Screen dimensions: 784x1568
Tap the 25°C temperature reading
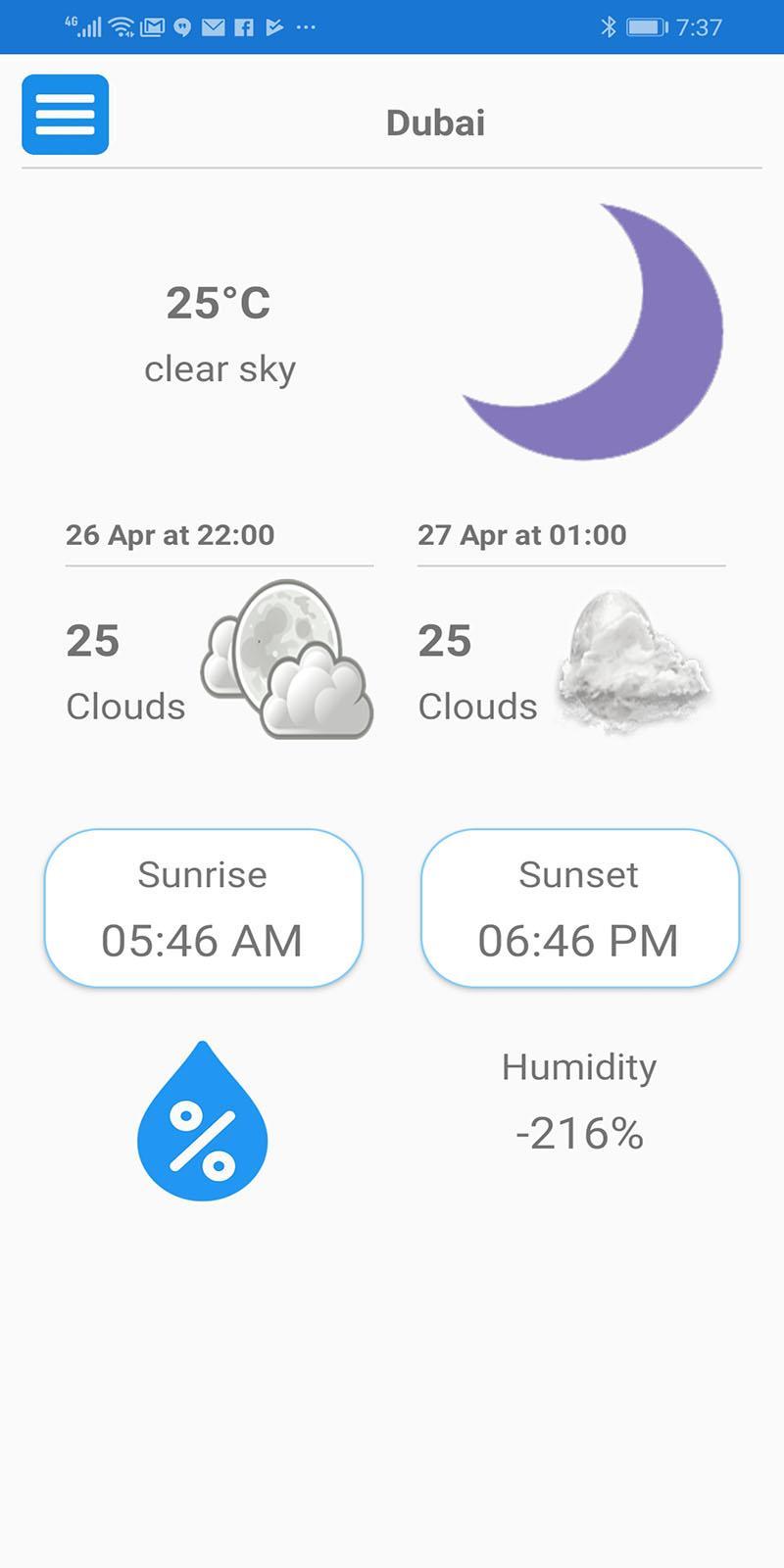(219, 302)
